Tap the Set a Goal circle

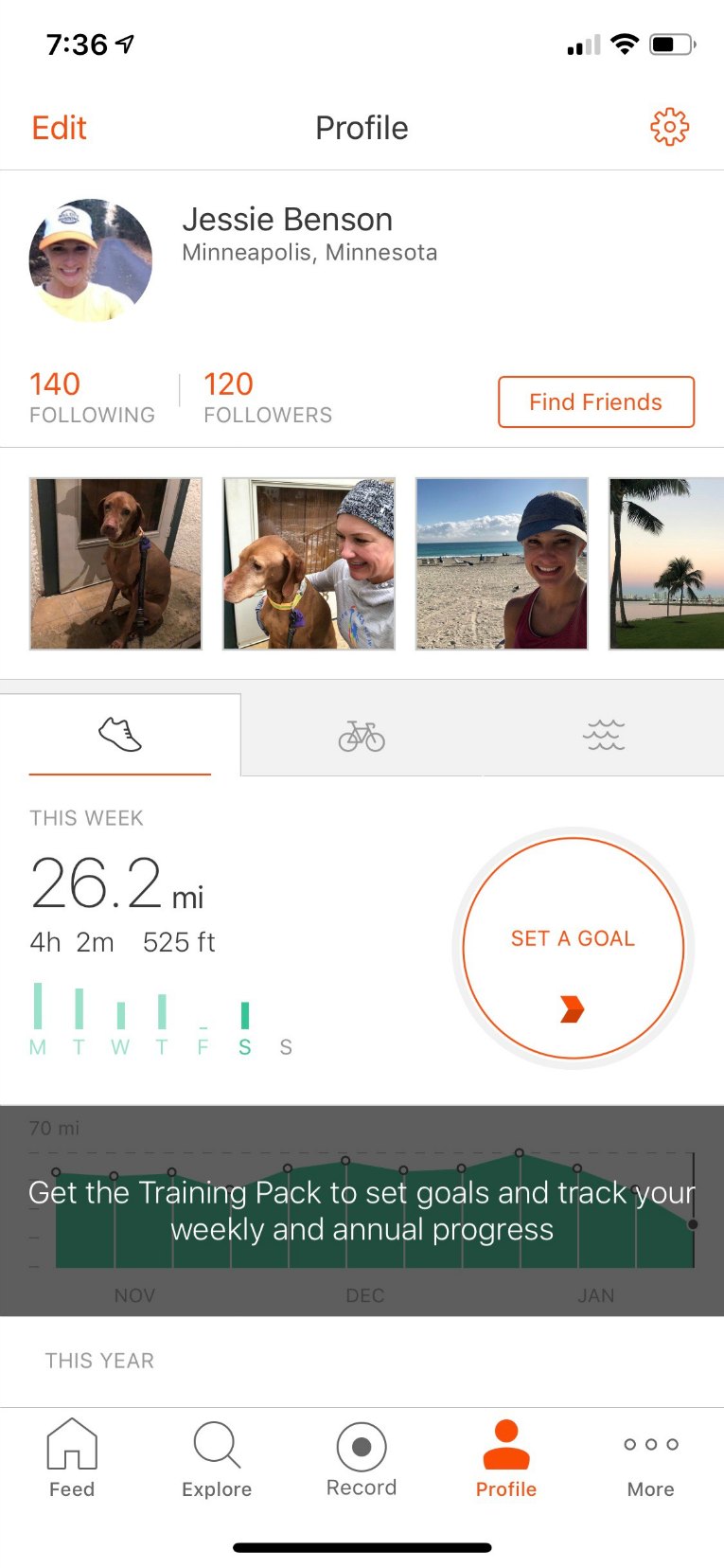[573, 948]
